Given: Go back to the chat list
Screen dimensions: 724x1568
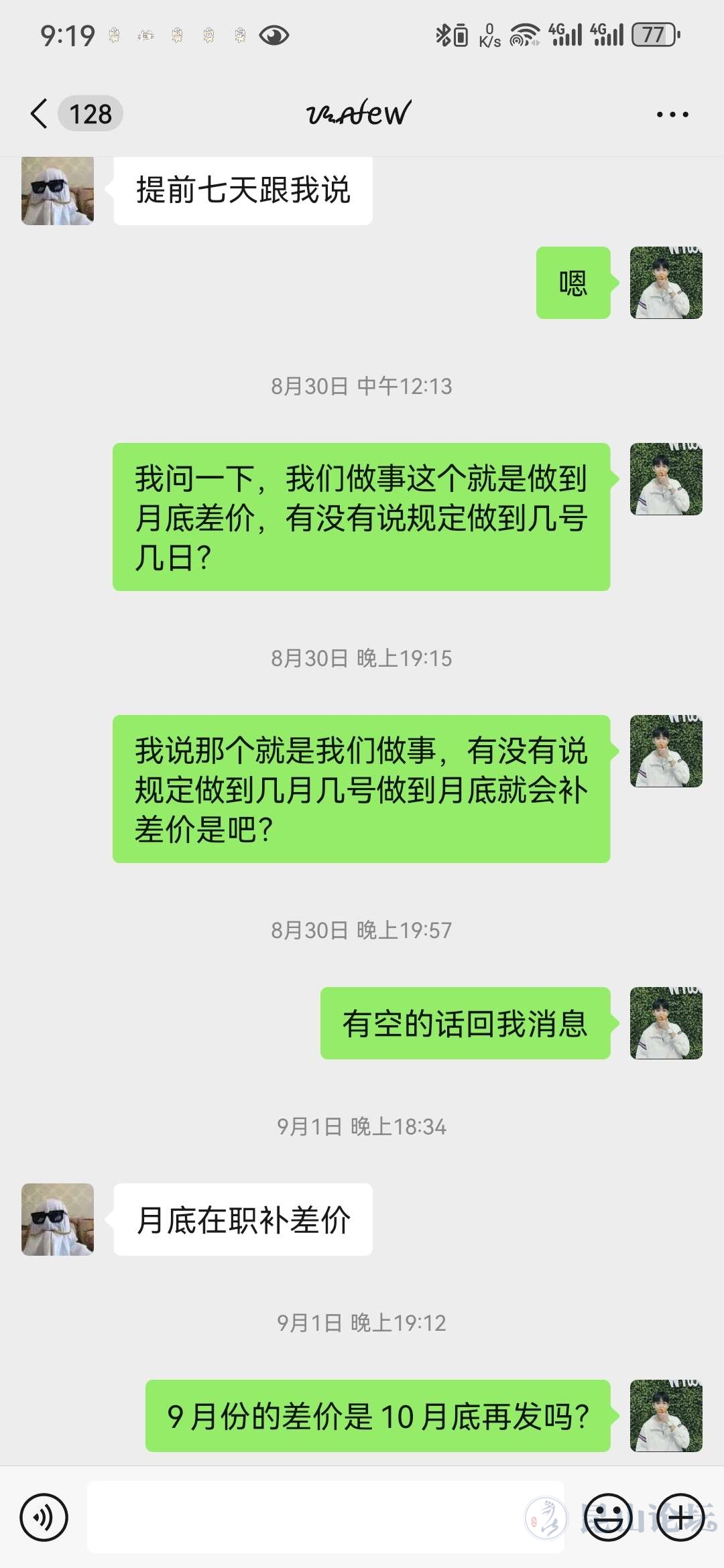Looking at the screenshot, I should [40, 113].
